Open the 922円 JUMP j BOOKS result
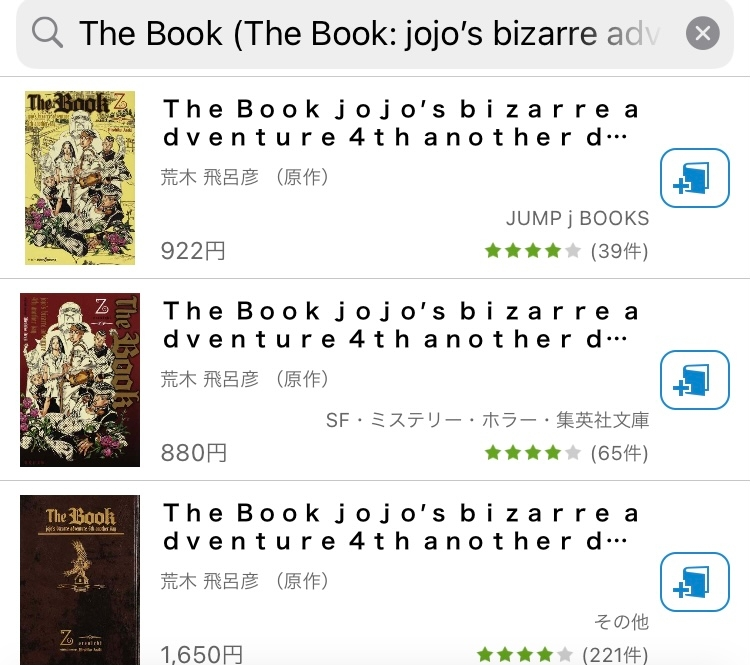The width and height of the screenshot is (750, 665). coord(400,123)
